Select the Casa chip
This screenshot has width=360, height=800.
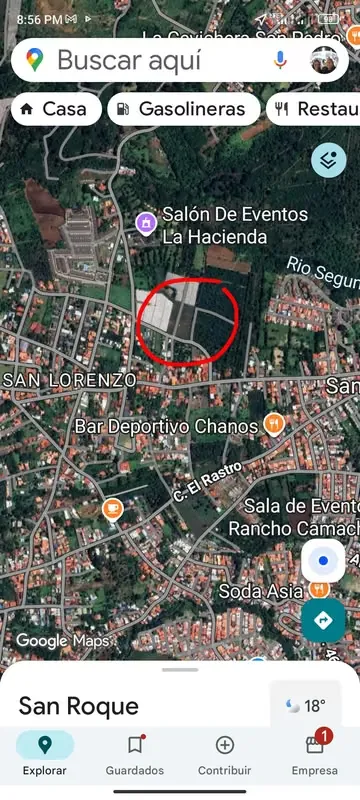pyautogui.click(x=56, y=109)
